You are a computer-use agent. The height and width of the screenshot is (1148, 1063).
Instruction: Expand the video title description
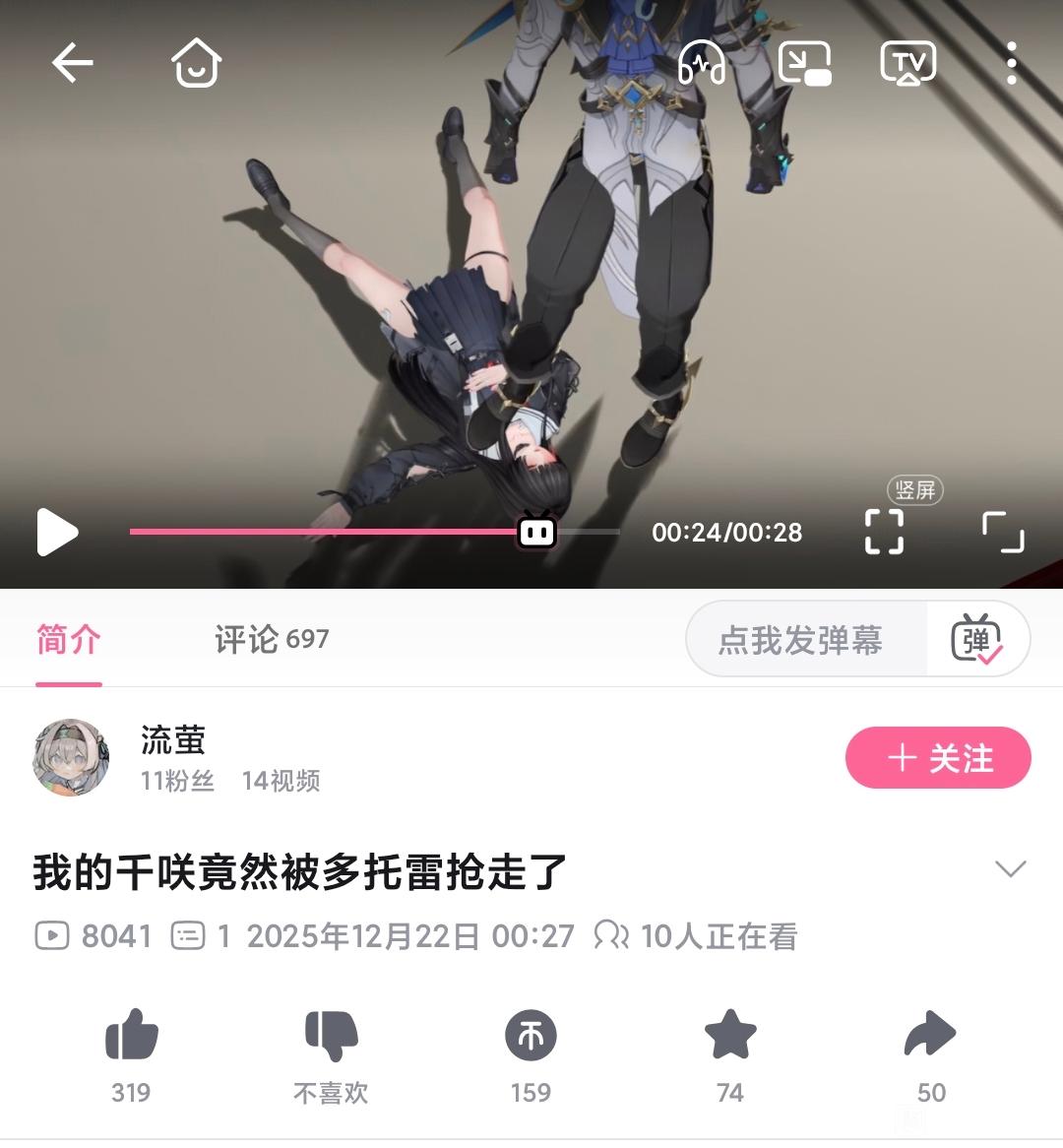(1010, 869)
